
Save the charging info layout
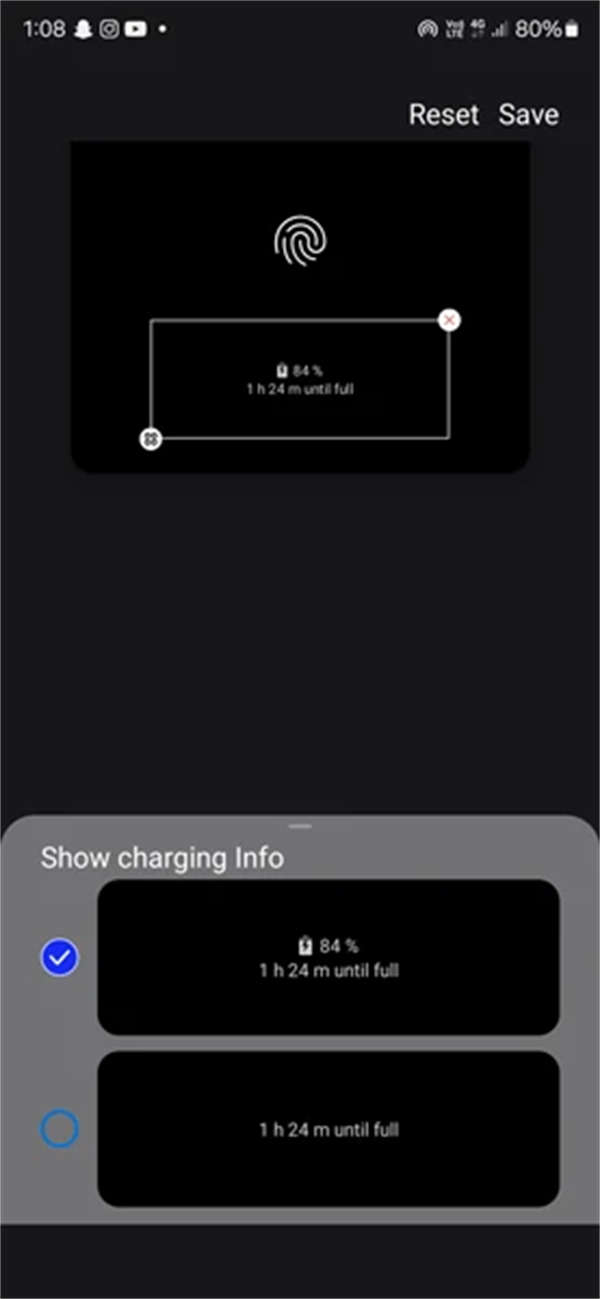[x=529, y=114]
